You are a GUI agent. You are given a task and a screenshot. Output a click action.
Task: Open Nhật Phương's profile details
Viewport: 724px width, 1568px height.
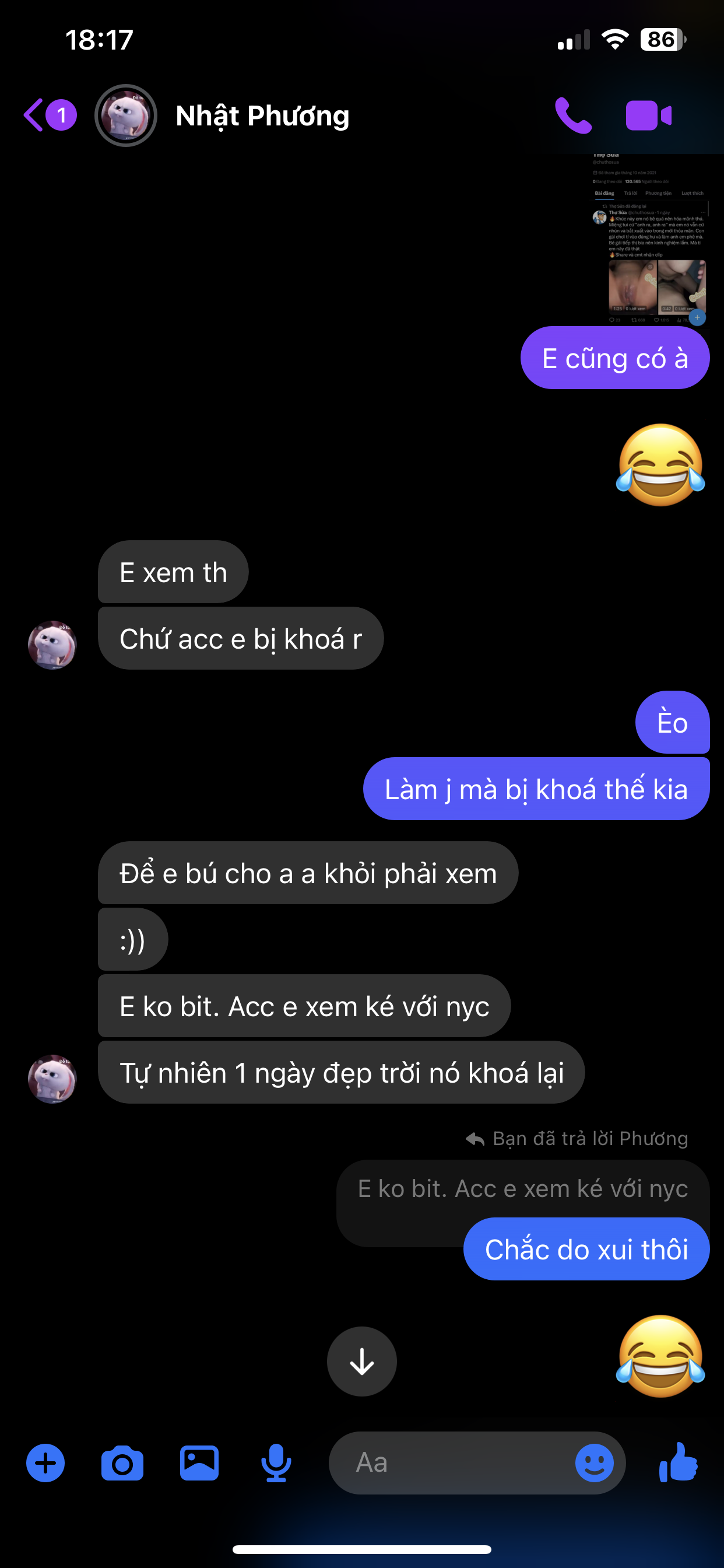point(262,116)
